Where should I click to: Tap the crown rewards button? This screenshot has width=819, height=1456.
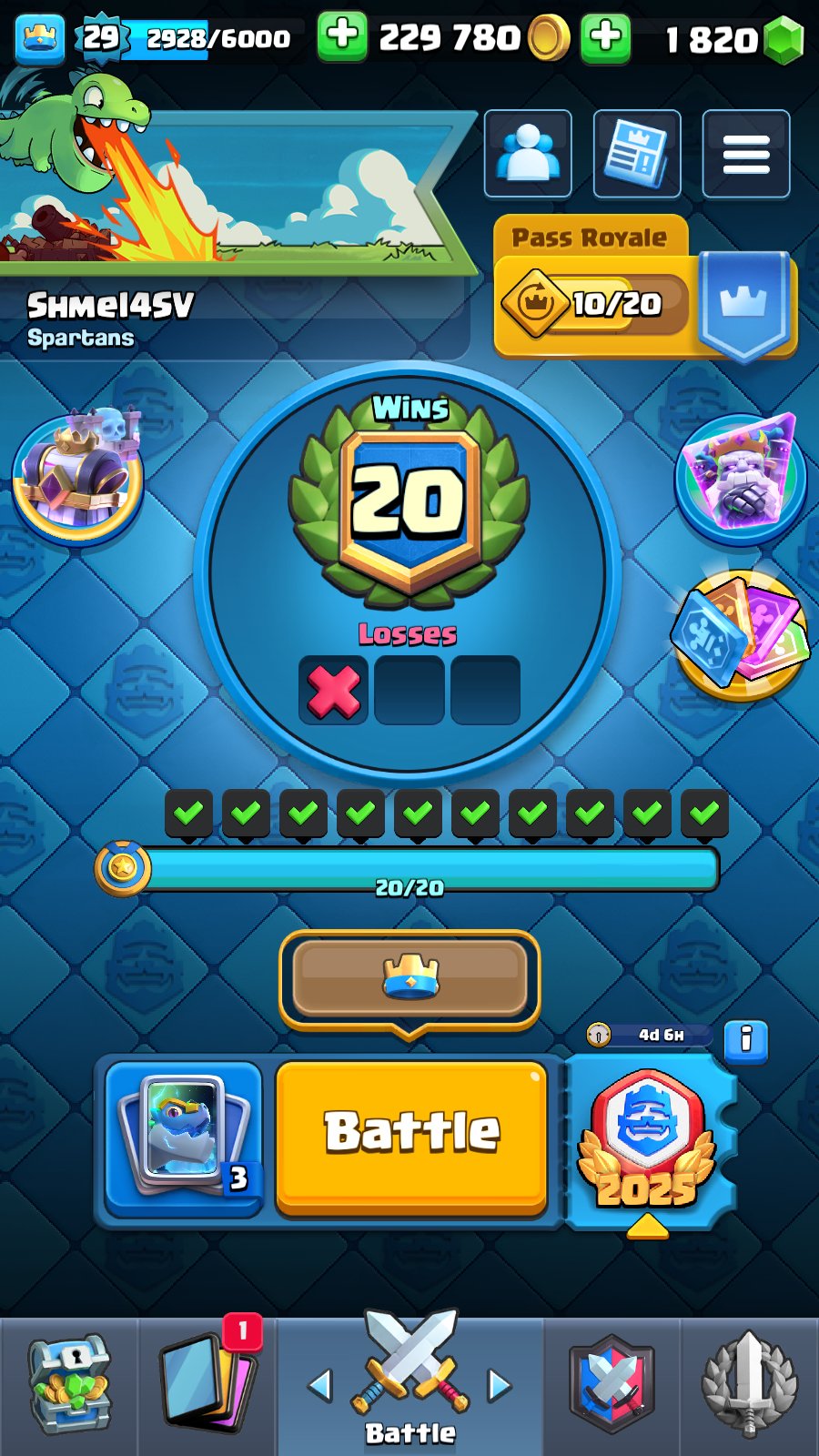[409, 978]
